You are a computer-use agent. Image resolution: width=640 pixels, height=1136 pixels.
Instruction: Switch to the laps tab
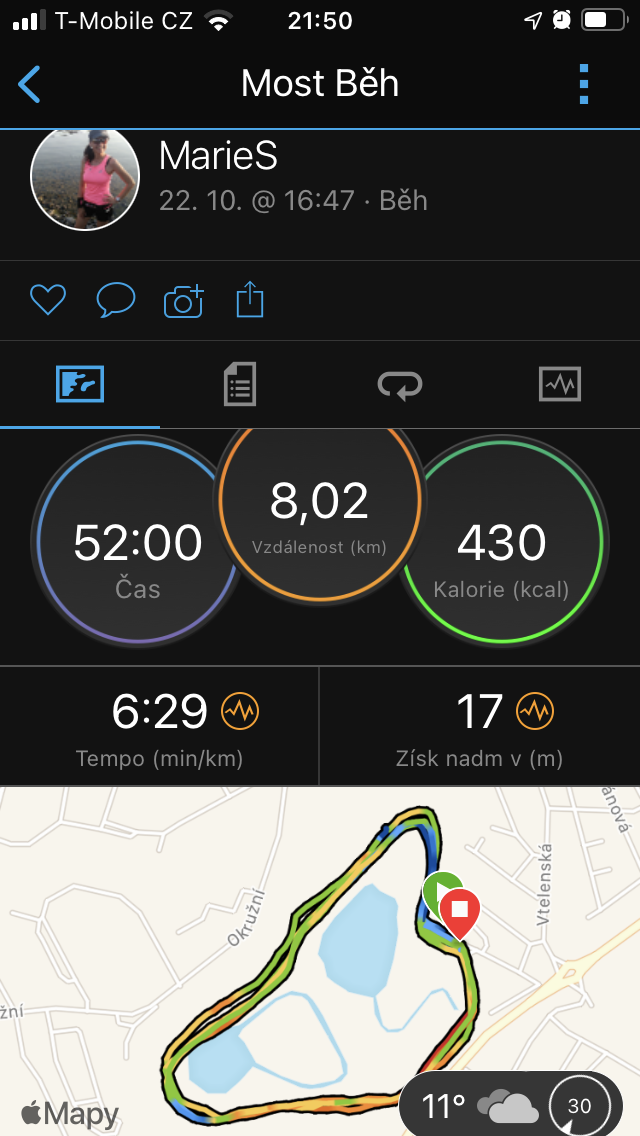399,384
